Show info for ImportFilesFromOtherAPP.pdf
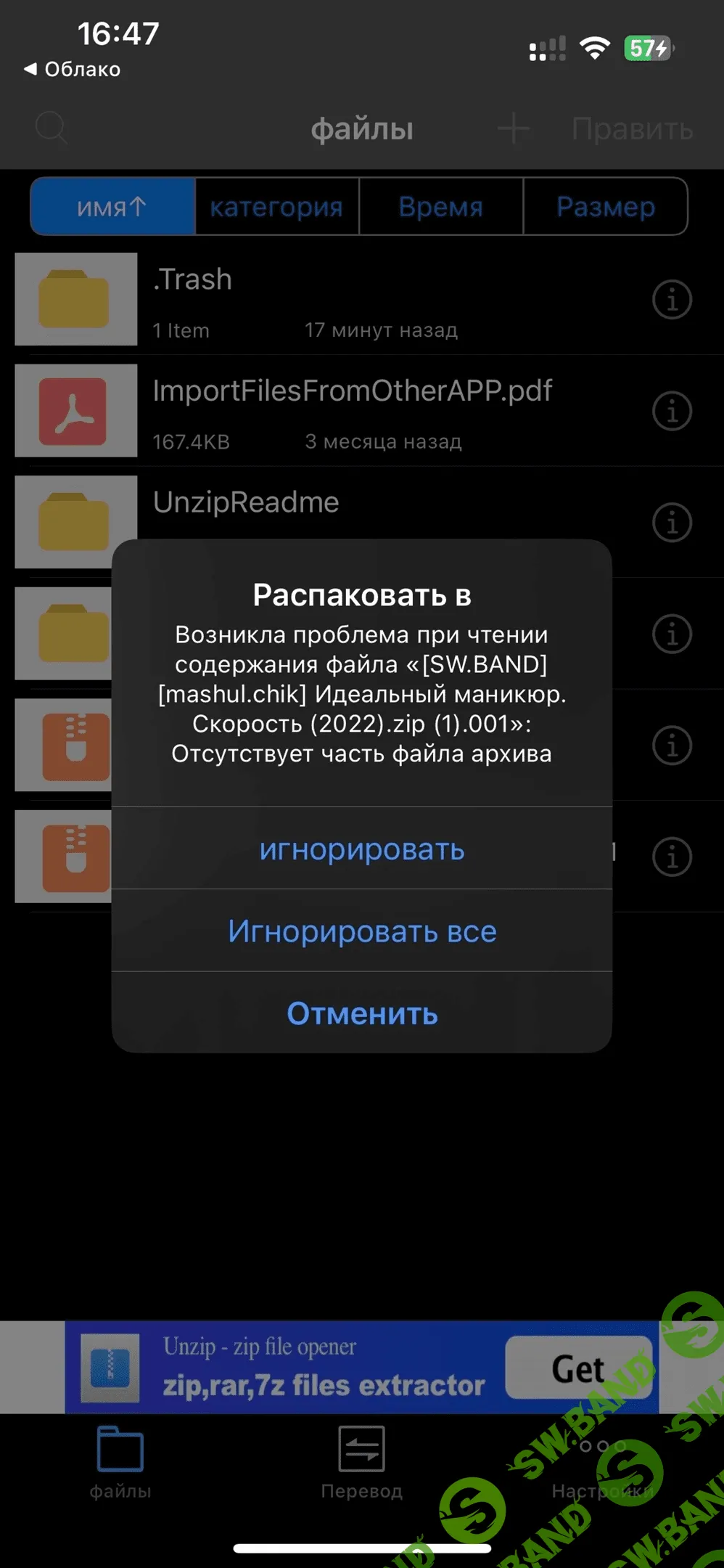The height and width of the screenshot is (1568, 724). (672, 411)
